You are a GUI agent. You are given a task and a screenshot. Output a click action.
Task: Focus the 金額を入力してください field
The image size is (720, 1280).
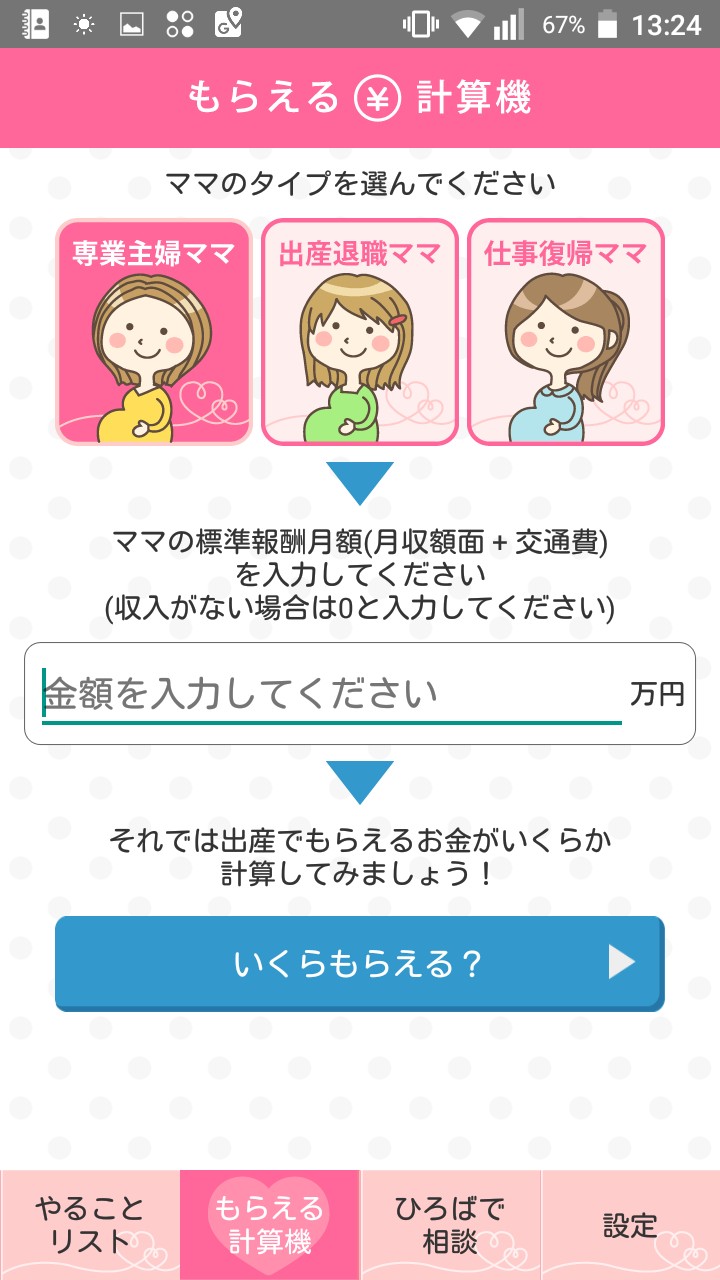click(330, 694)
